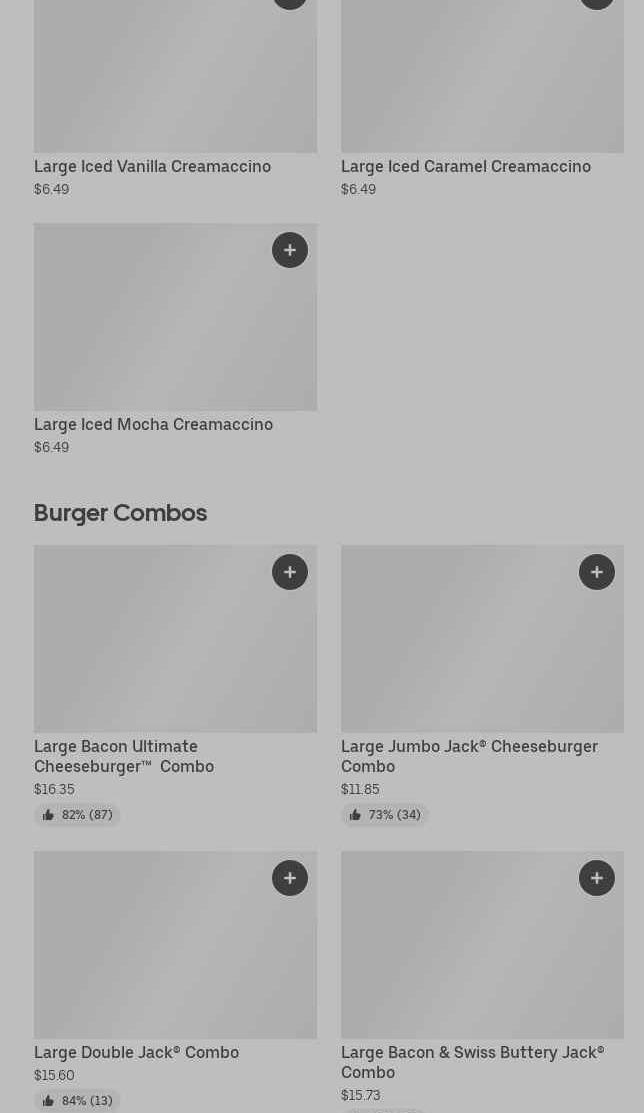View Large Bacon Ultimate Cheeseburger Combo details
Viewport: 644px width, 1113px height.
[124, 756]
